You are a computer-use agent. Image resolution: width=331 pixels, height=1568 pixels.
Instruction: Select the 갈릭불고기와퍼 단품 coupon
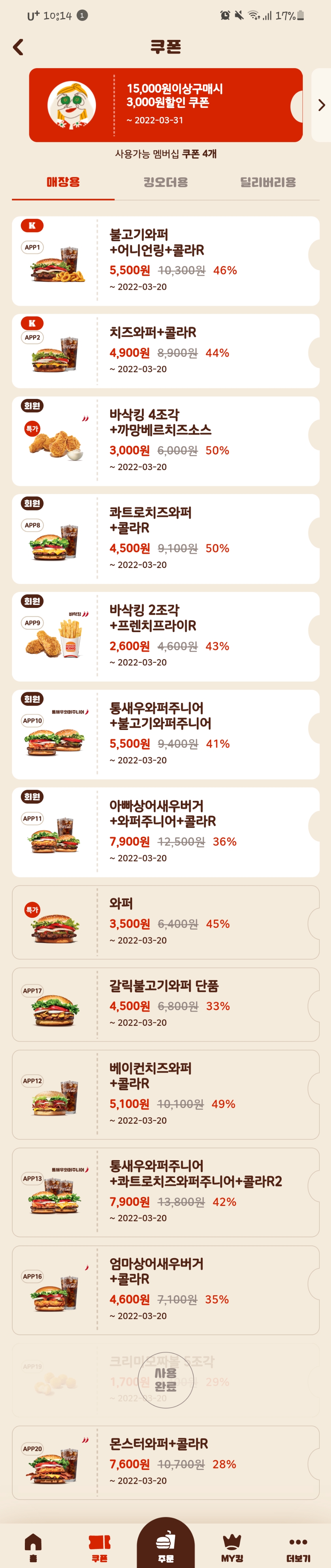165,1004
